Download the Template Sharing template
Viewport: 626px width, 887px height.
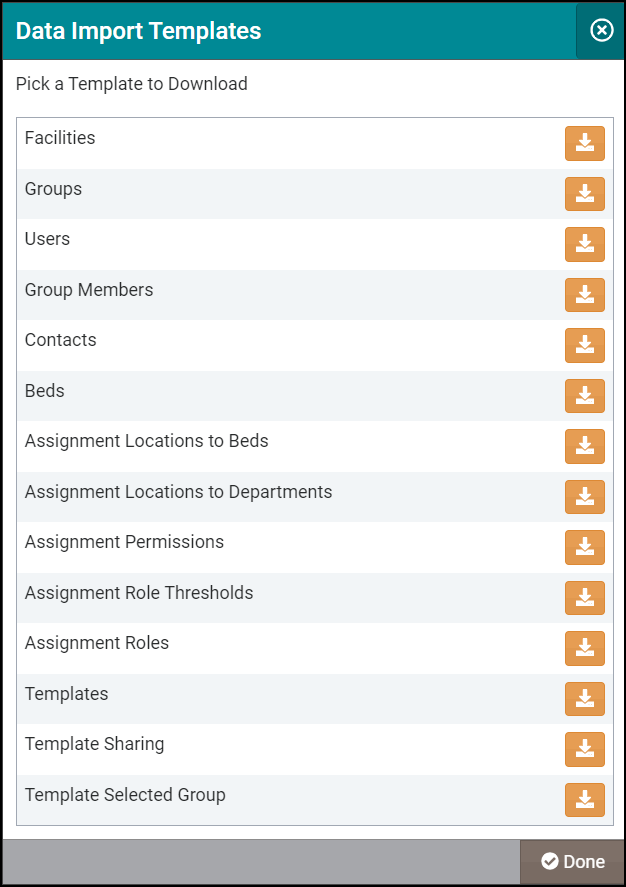[x=585, y=749]
